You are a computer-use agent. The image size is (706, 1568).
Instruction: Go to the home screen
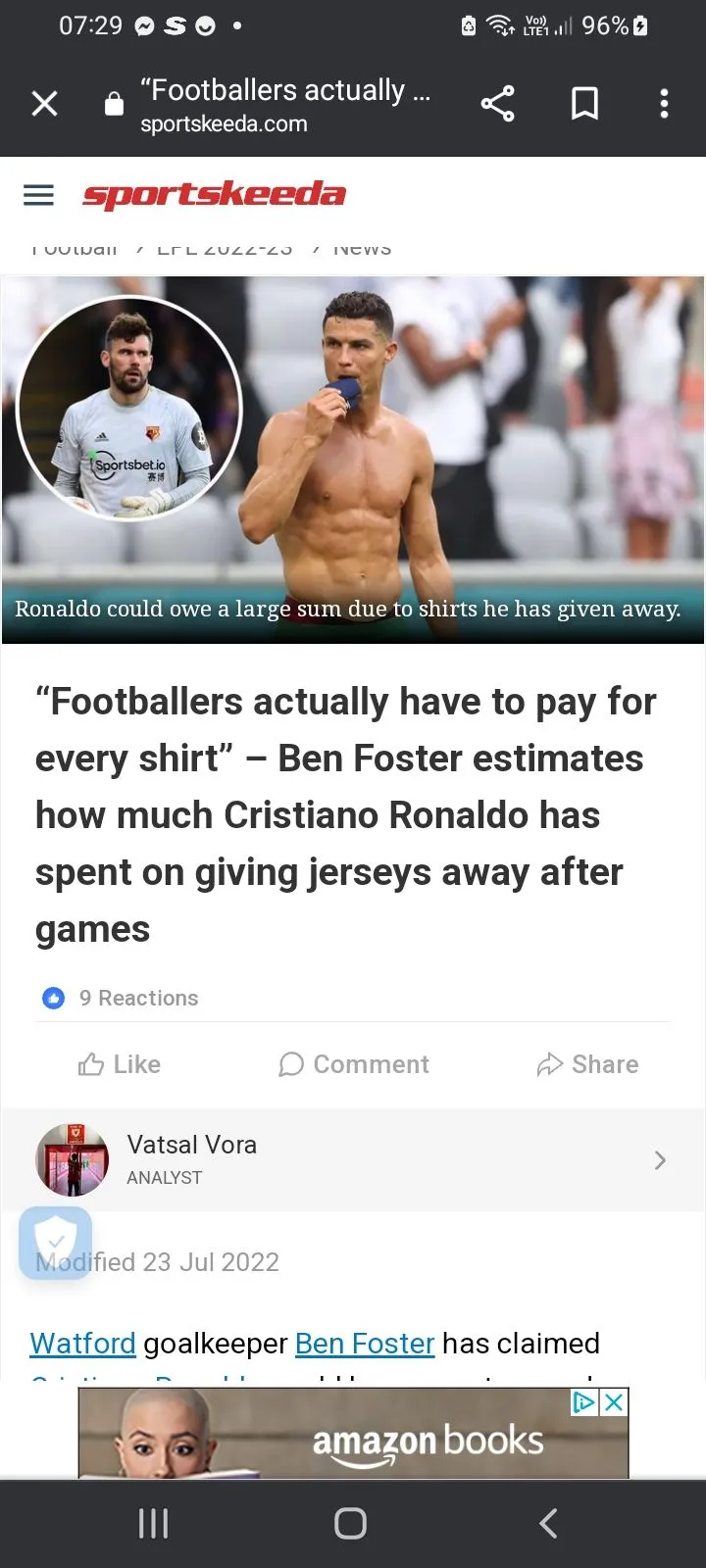(350, 1523)
